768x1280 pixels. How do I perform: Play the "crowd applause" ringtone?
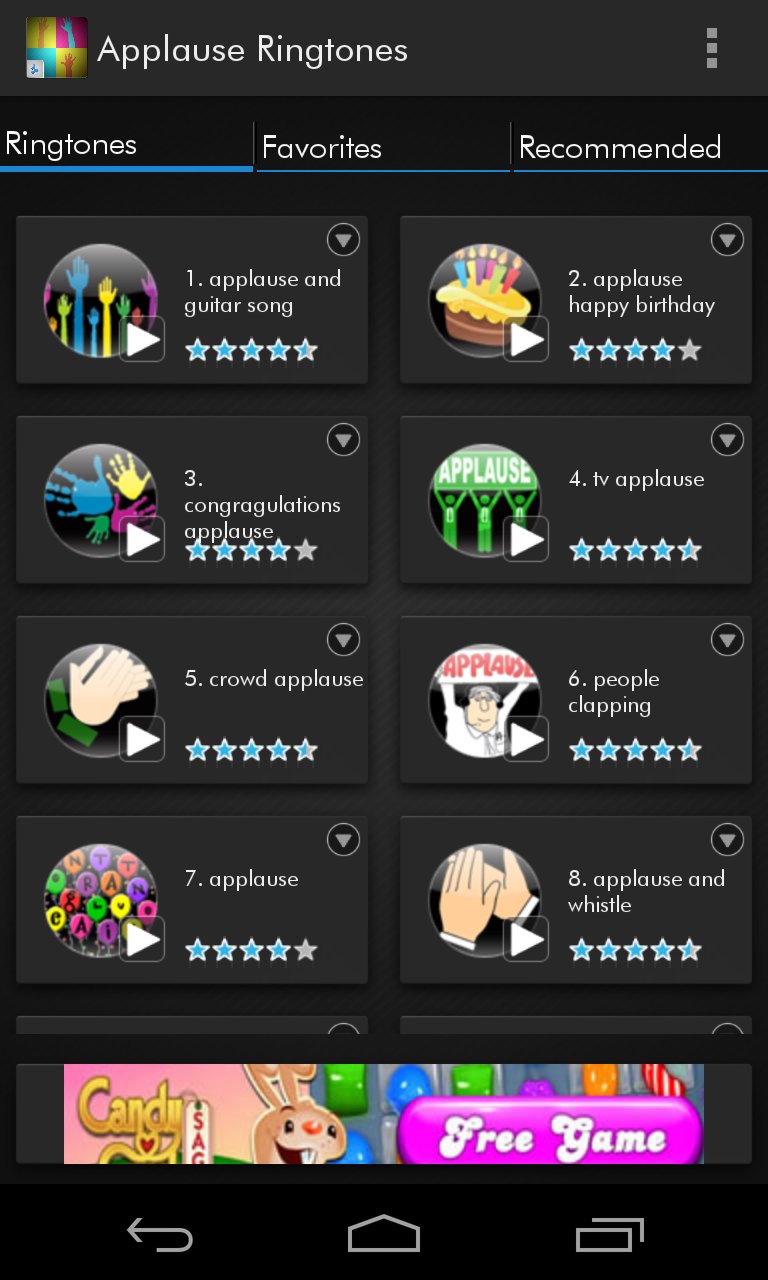click(x=142, y=740)
